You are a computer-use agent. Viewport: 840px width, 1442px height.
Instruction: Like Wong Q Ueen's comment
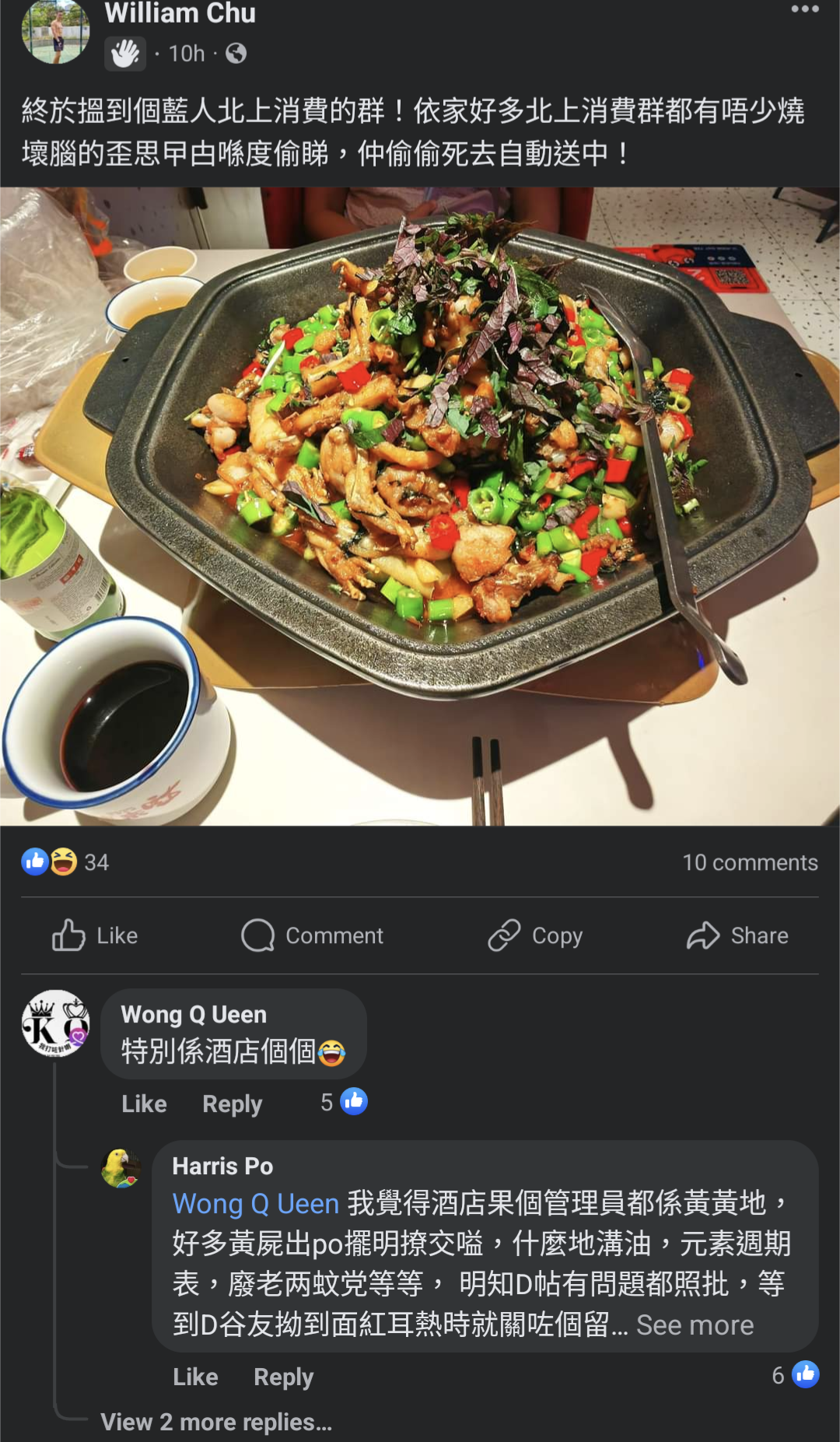coord(144,1103)
